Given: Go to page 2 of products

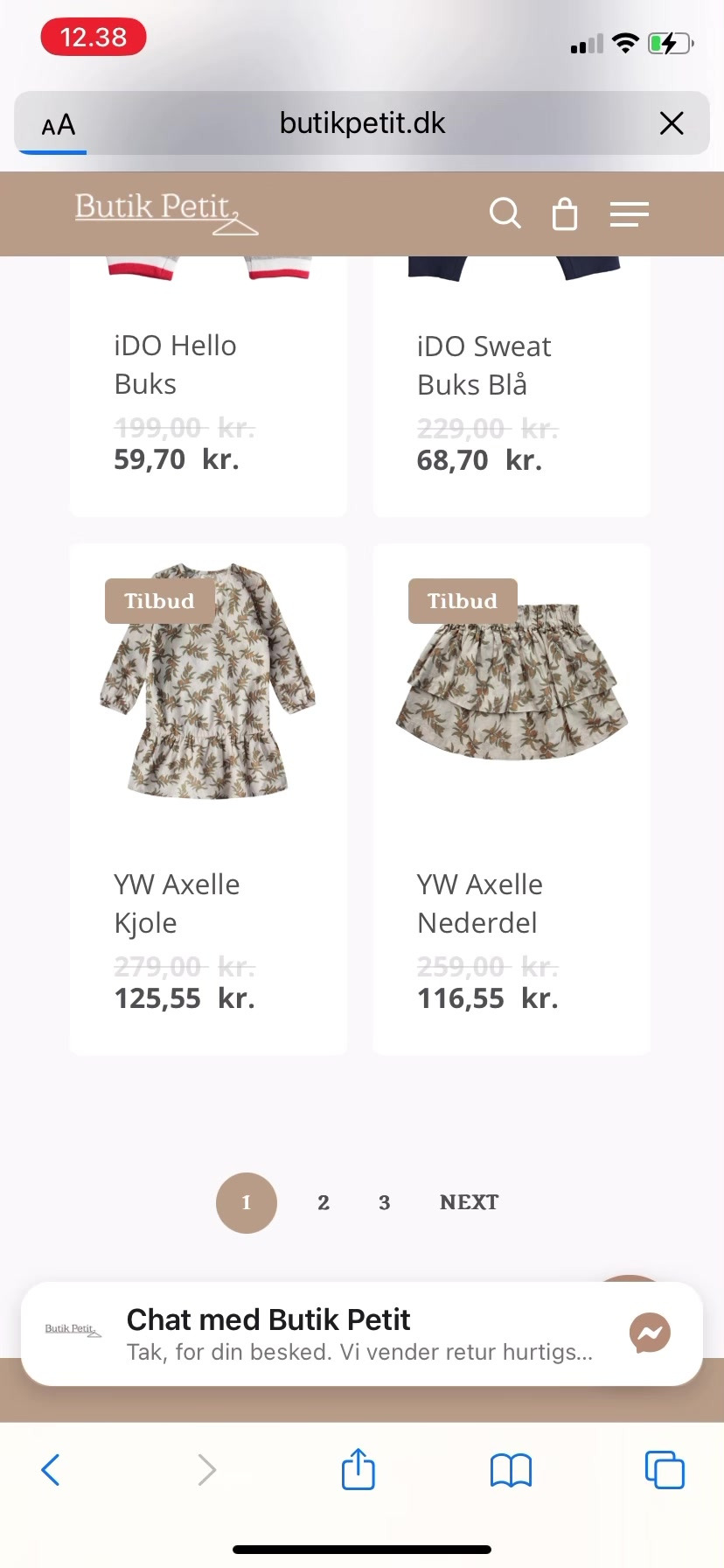Looking at the screenshot, I should click(x=324, y=1203).
